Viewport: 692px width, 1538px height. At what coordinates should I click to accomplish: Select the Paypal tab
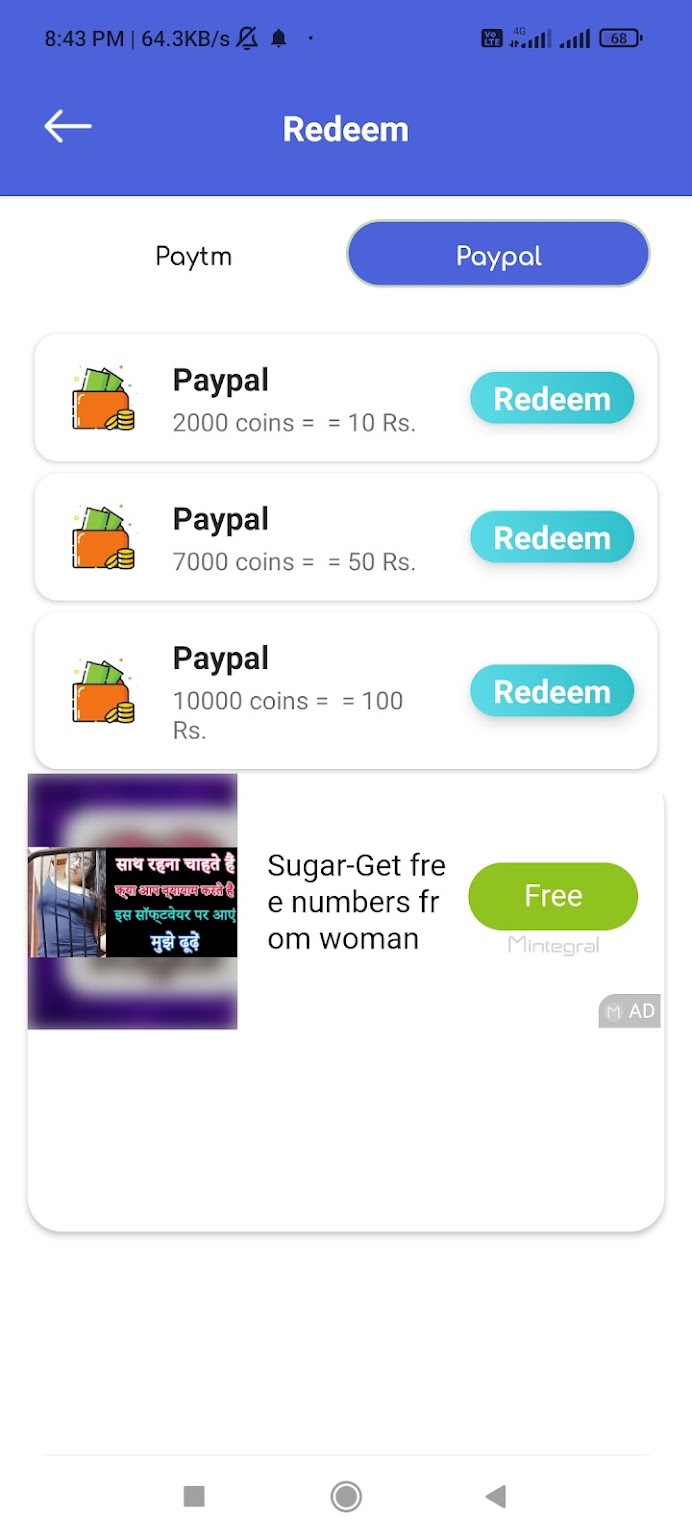pyautogui.click(x=498, y=255)
